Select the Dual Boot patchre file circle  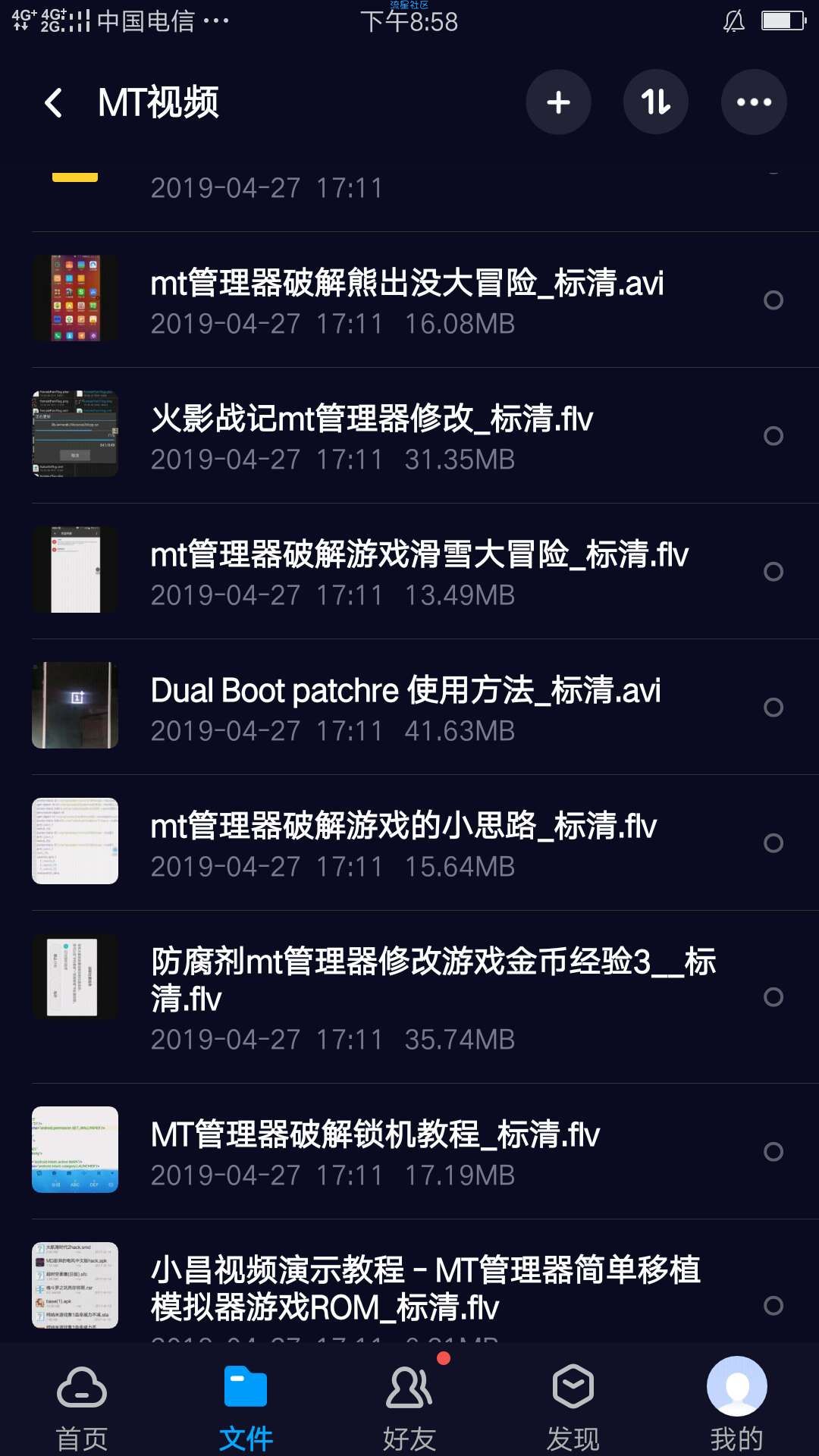pyautogui.click(x=773, y=708)
